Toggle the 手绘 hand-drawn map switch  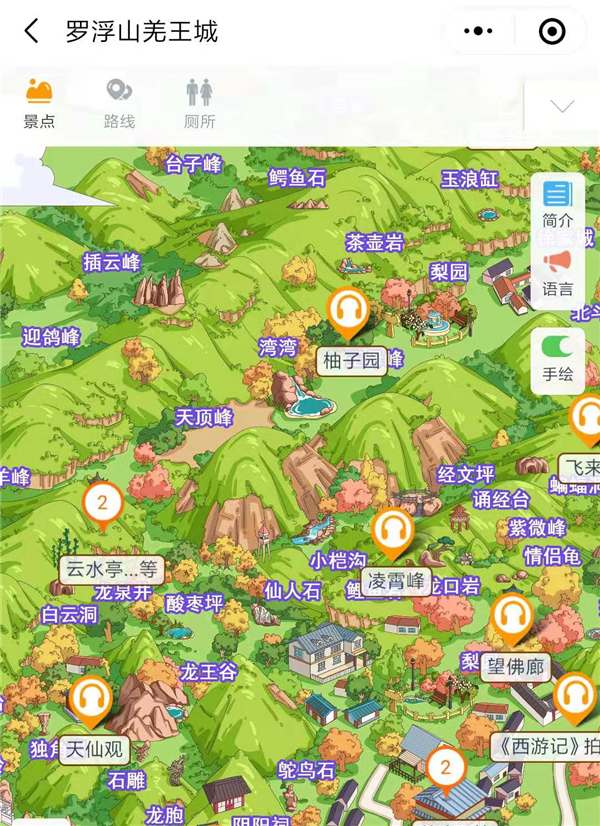point(558,348)
